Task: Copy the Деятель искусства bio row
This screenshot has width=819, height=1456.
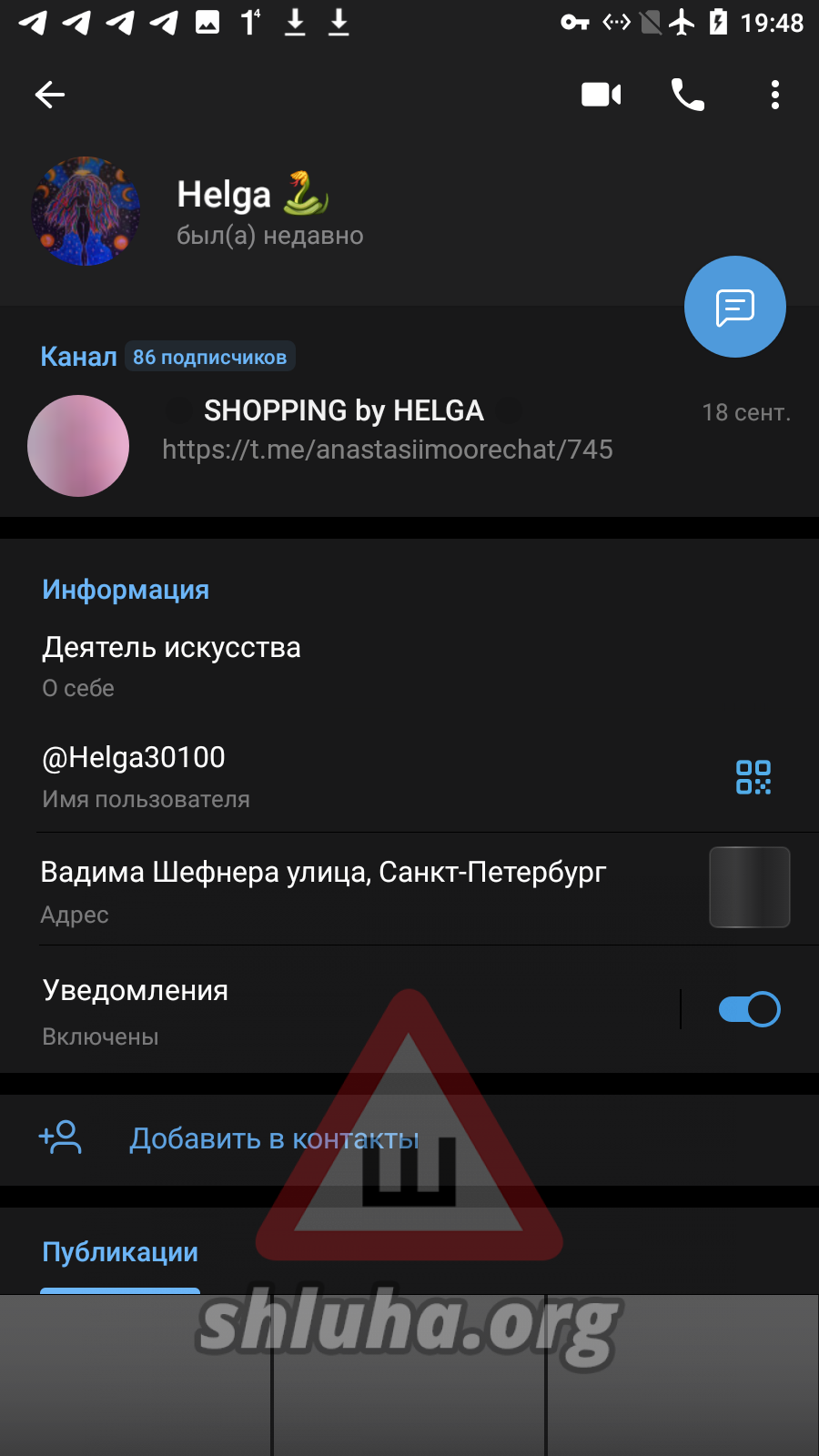Action: (409, 666)
